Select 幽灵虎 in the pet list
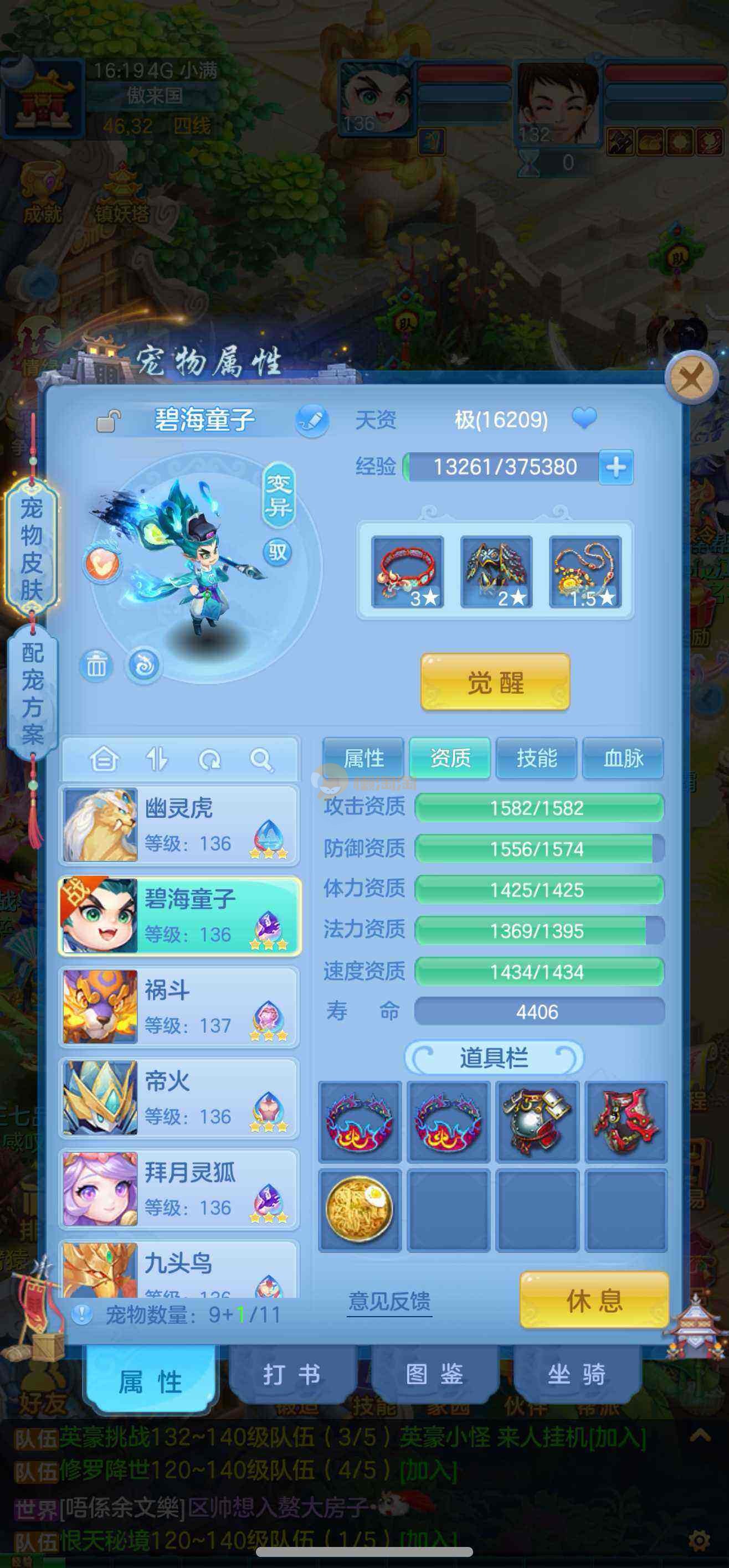The width and height of the screenshot is (729, 1568). coord(179,826)
